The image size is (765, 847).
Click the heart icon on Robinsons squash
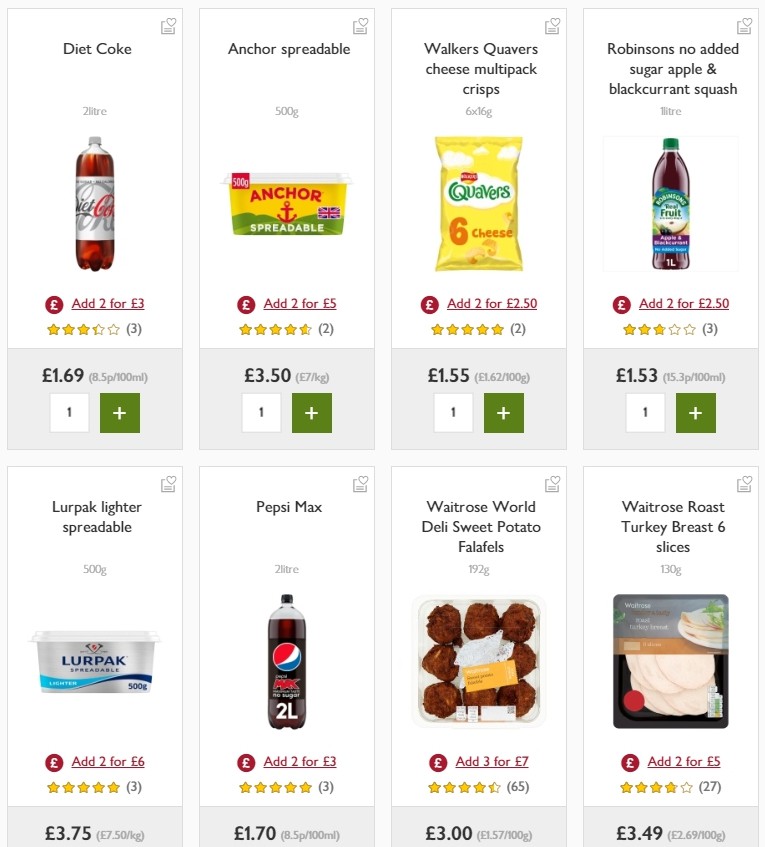click(744, 27)
